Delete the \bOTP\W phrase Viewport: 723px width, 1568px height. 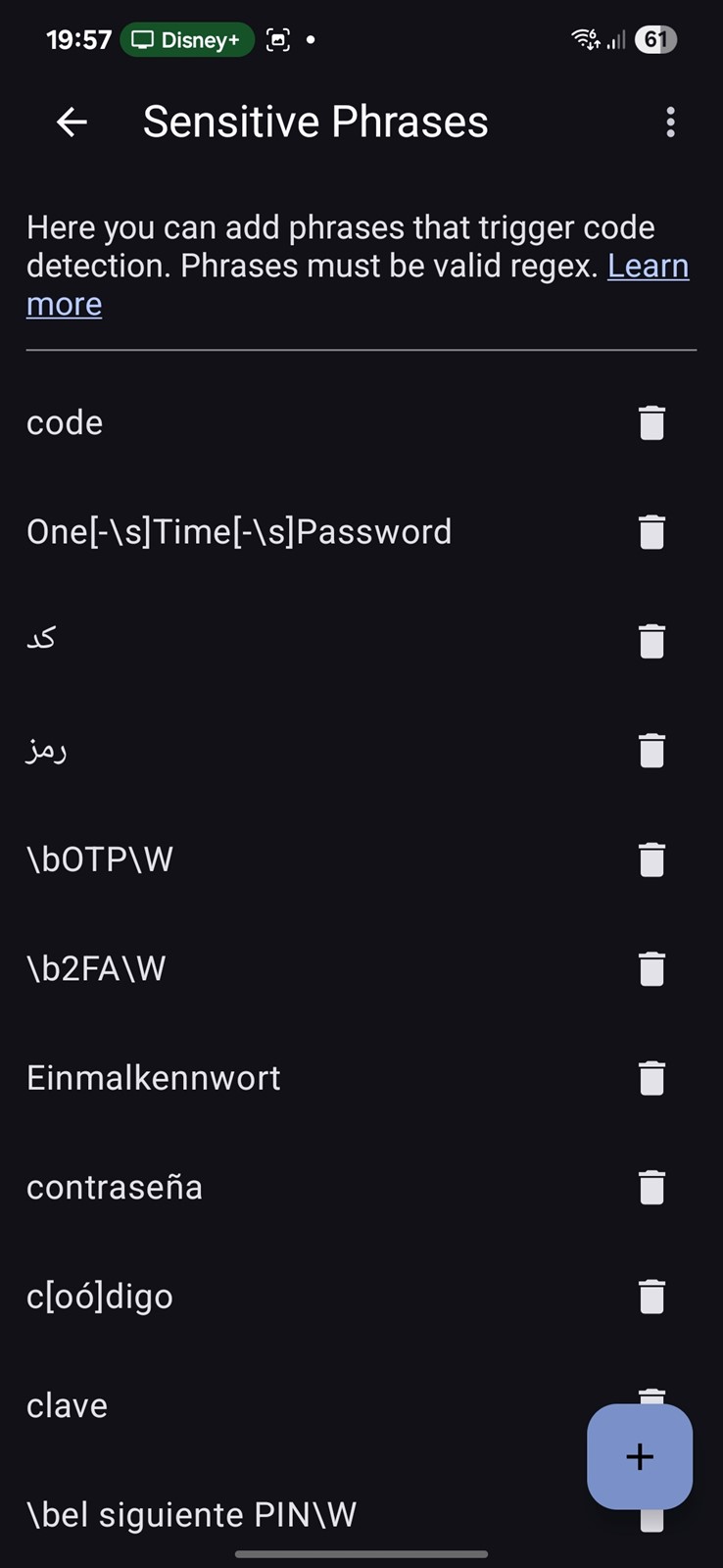point(651,859)
